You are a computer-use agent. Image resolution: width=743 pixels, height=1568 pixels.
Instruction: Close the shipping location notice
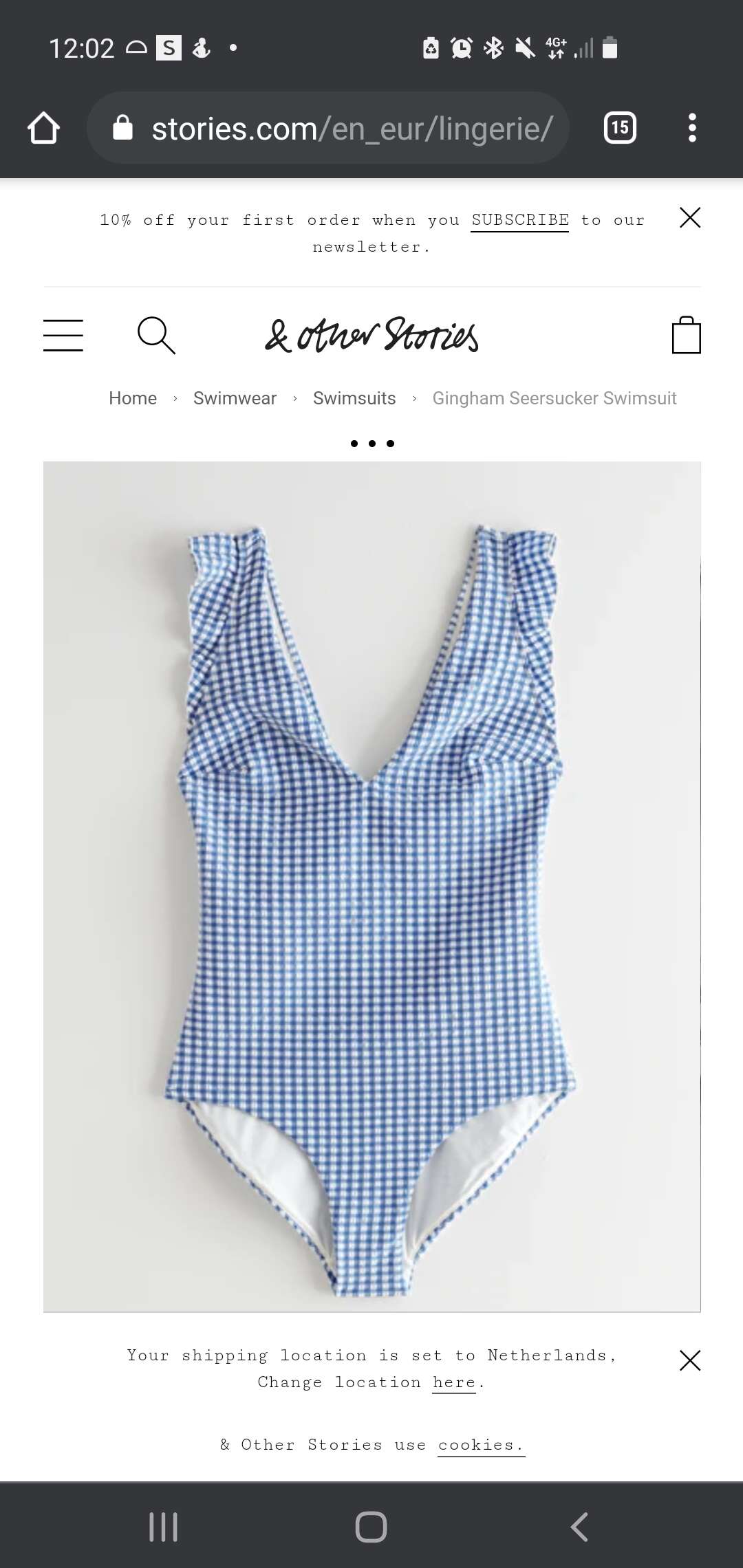[689, 1360]
